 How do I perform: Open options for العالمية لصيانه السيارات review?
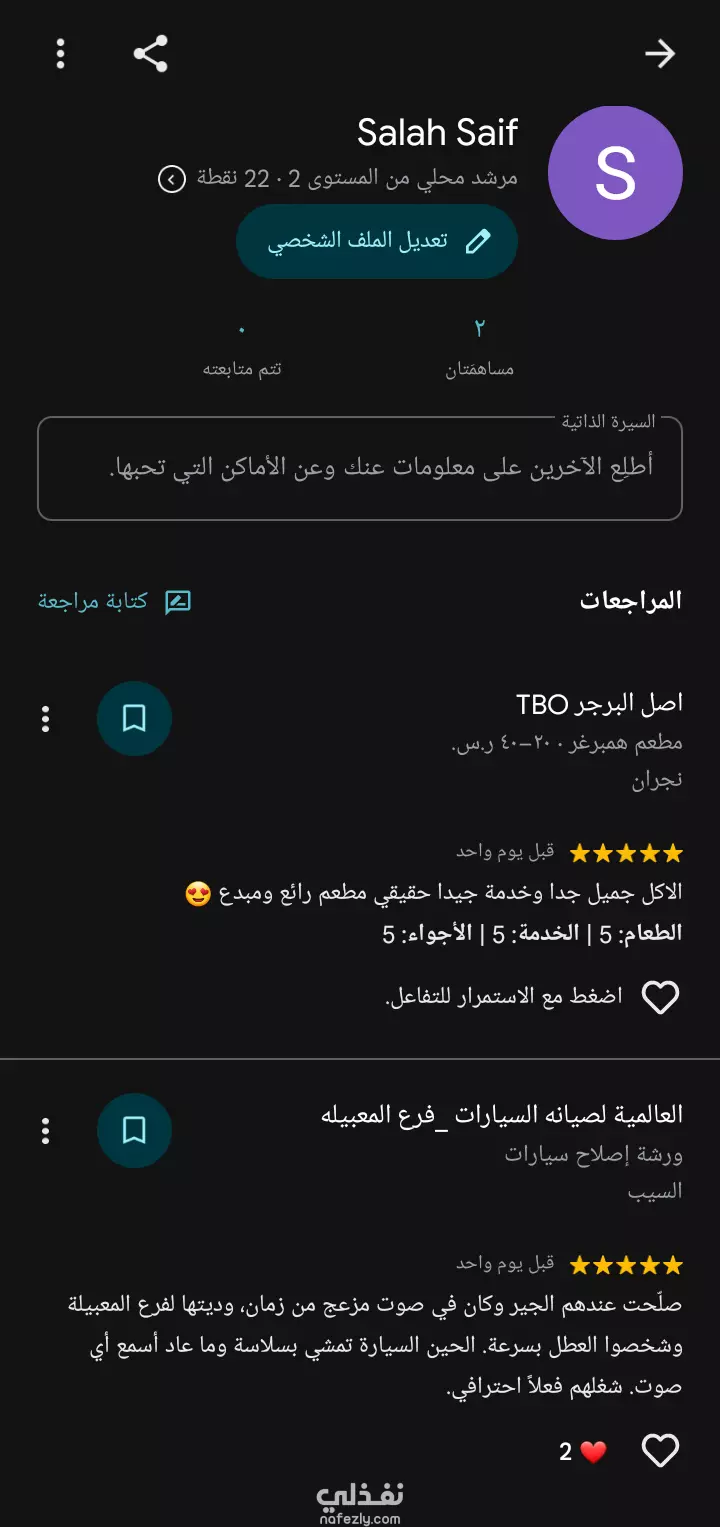(x=45, y=1130)
